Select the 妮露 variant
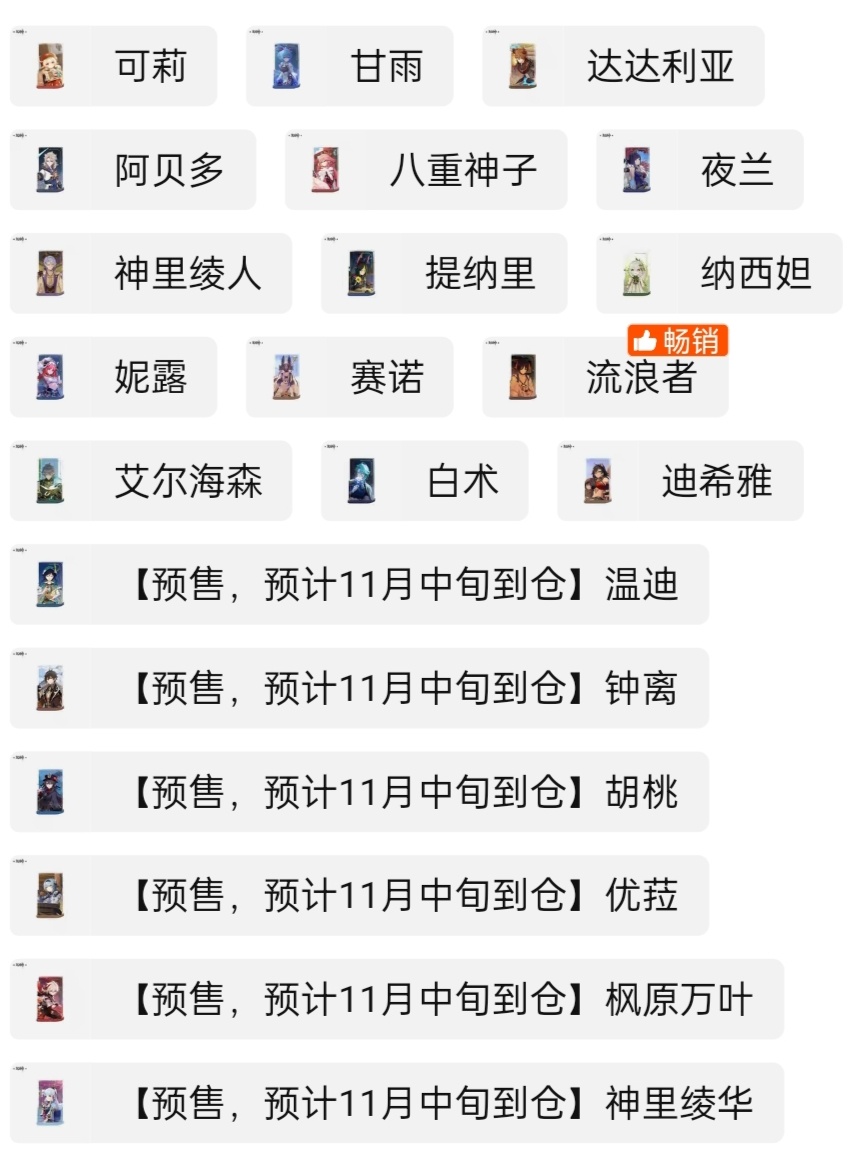The image size is (848, 1151). (113, 377)
